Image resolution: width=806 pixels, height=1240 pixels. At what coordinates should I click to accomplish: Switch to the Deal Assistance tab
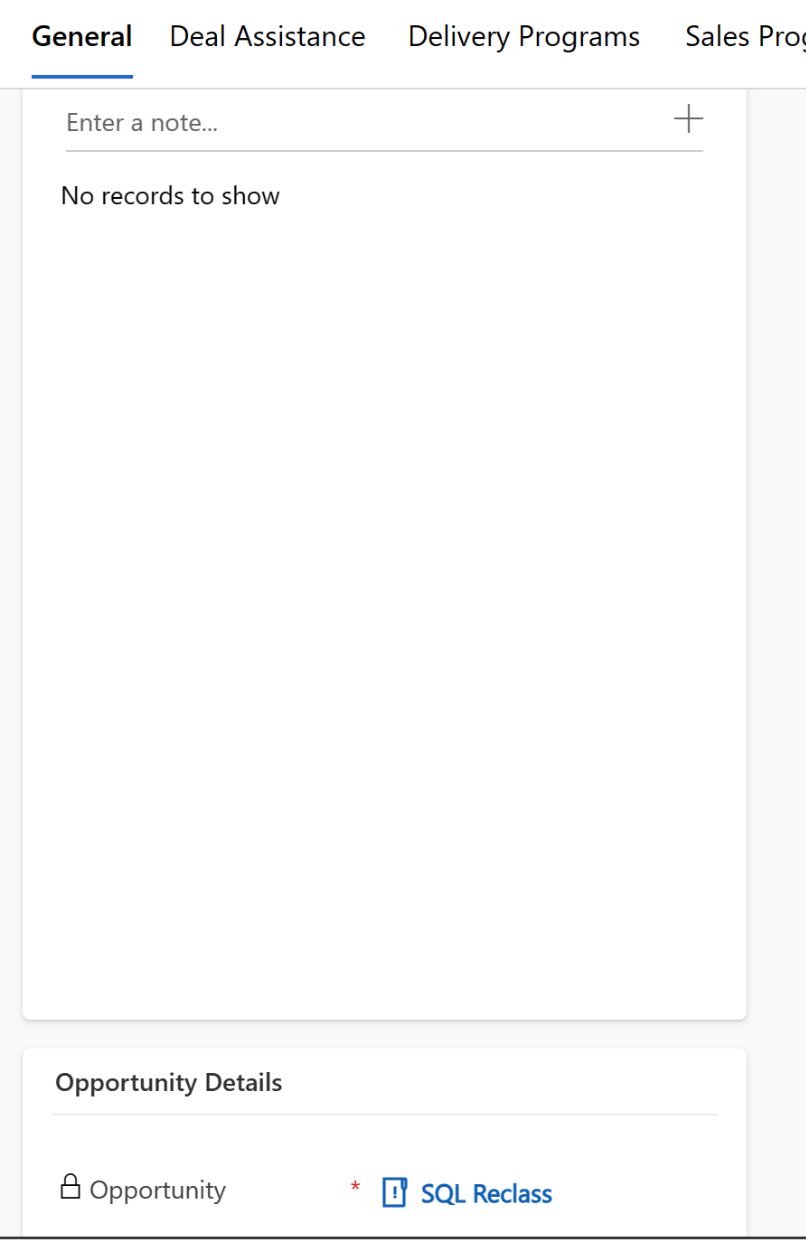[267, 37]
